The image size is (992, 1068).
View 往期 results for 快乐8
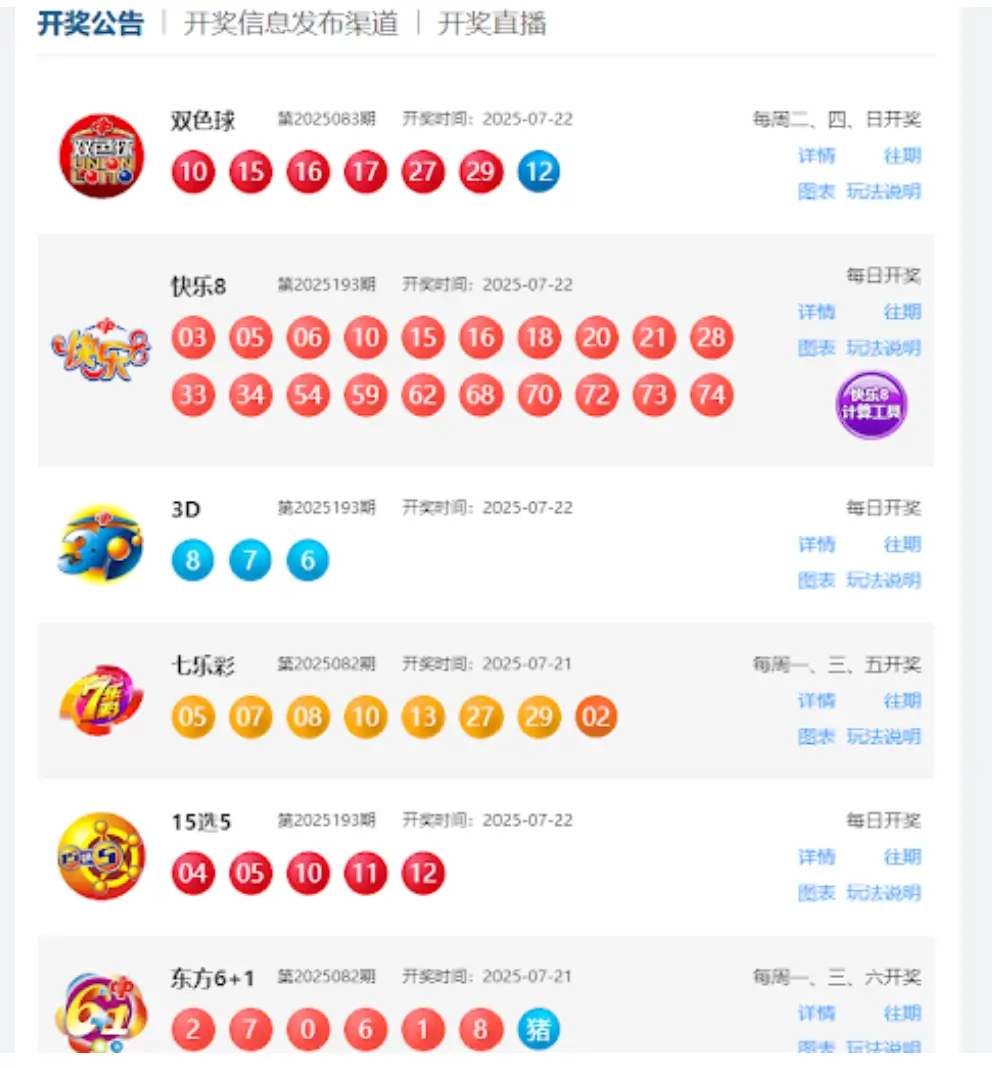point(902,312)
